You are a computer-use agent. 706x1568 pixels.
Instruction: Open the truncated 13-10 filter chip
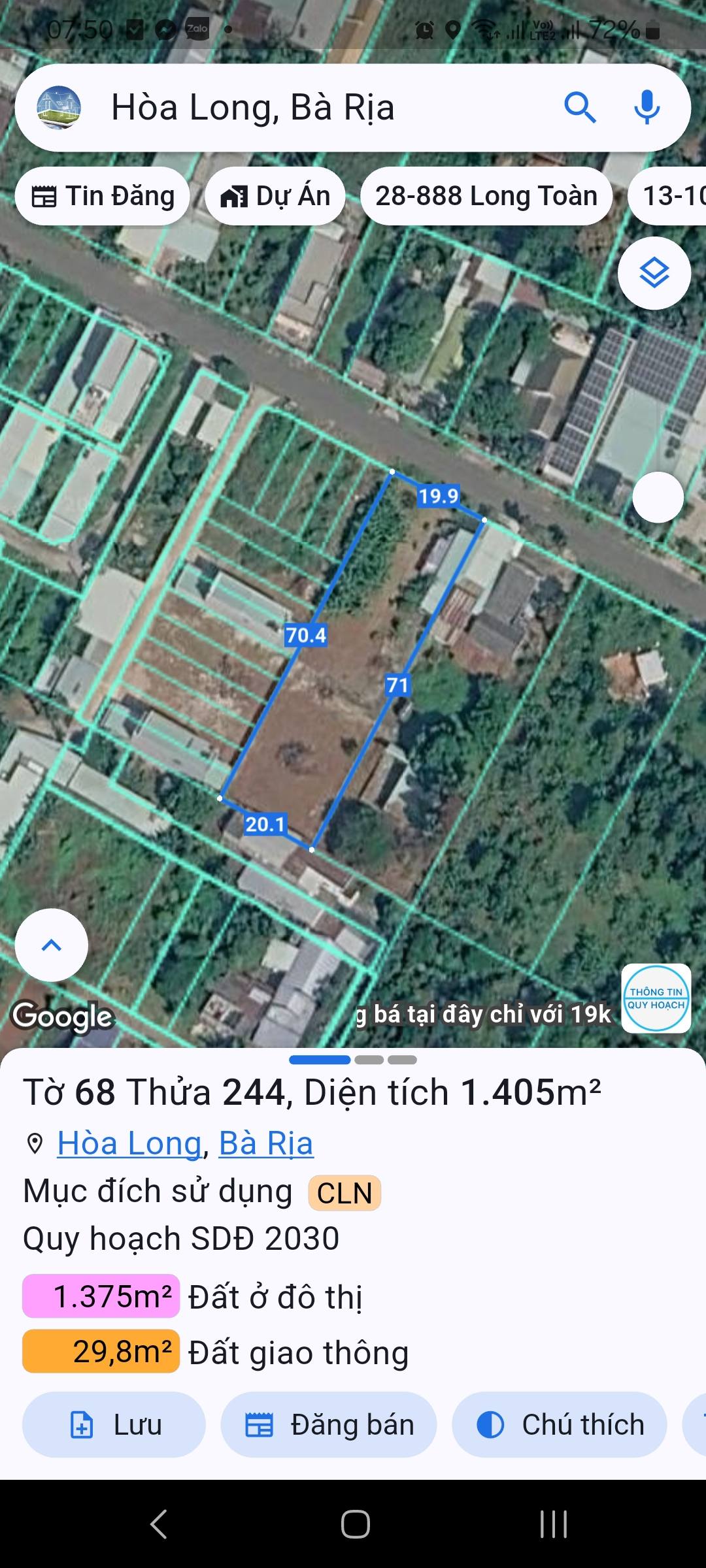[x=672, y=195]
